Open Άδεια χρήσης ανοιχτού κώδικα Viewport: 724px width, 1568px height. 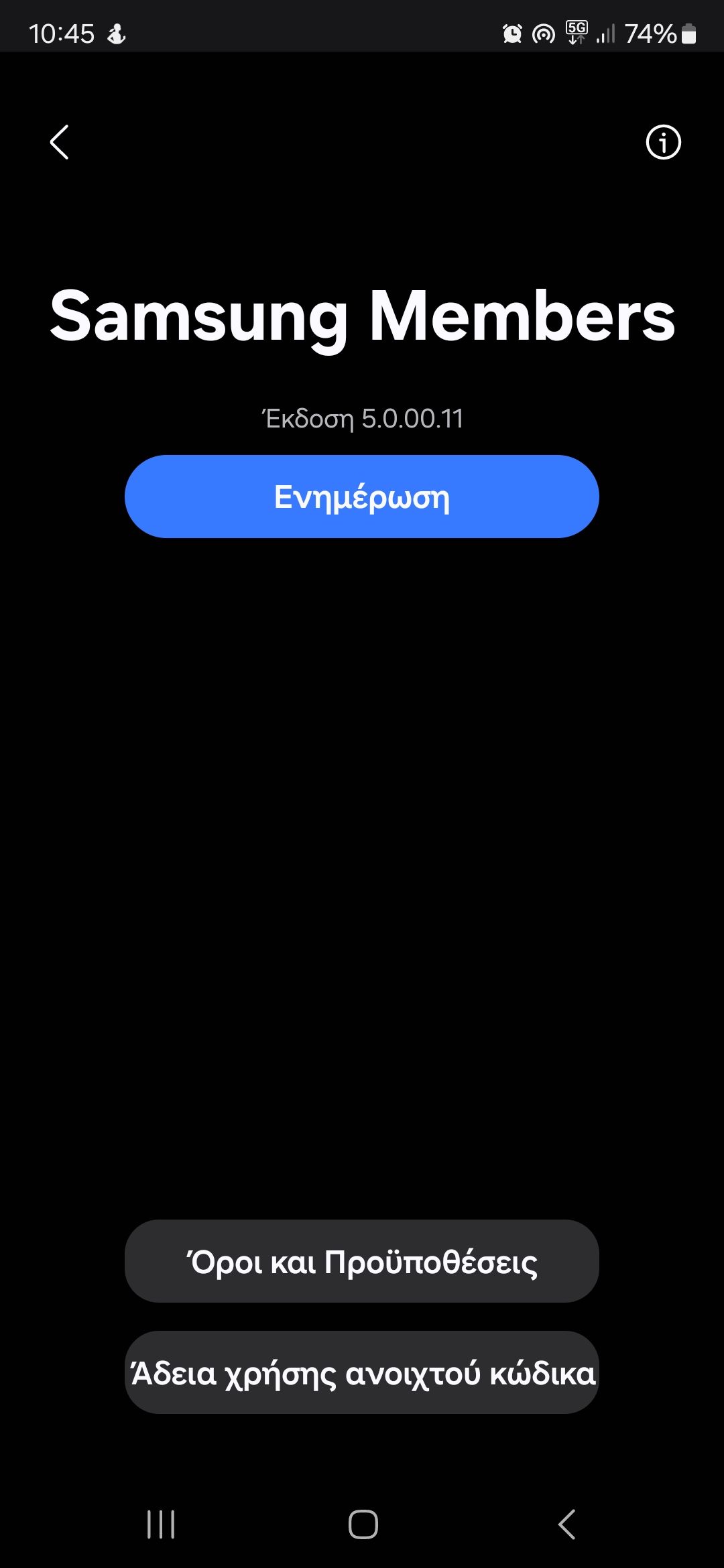point(361,1373)
